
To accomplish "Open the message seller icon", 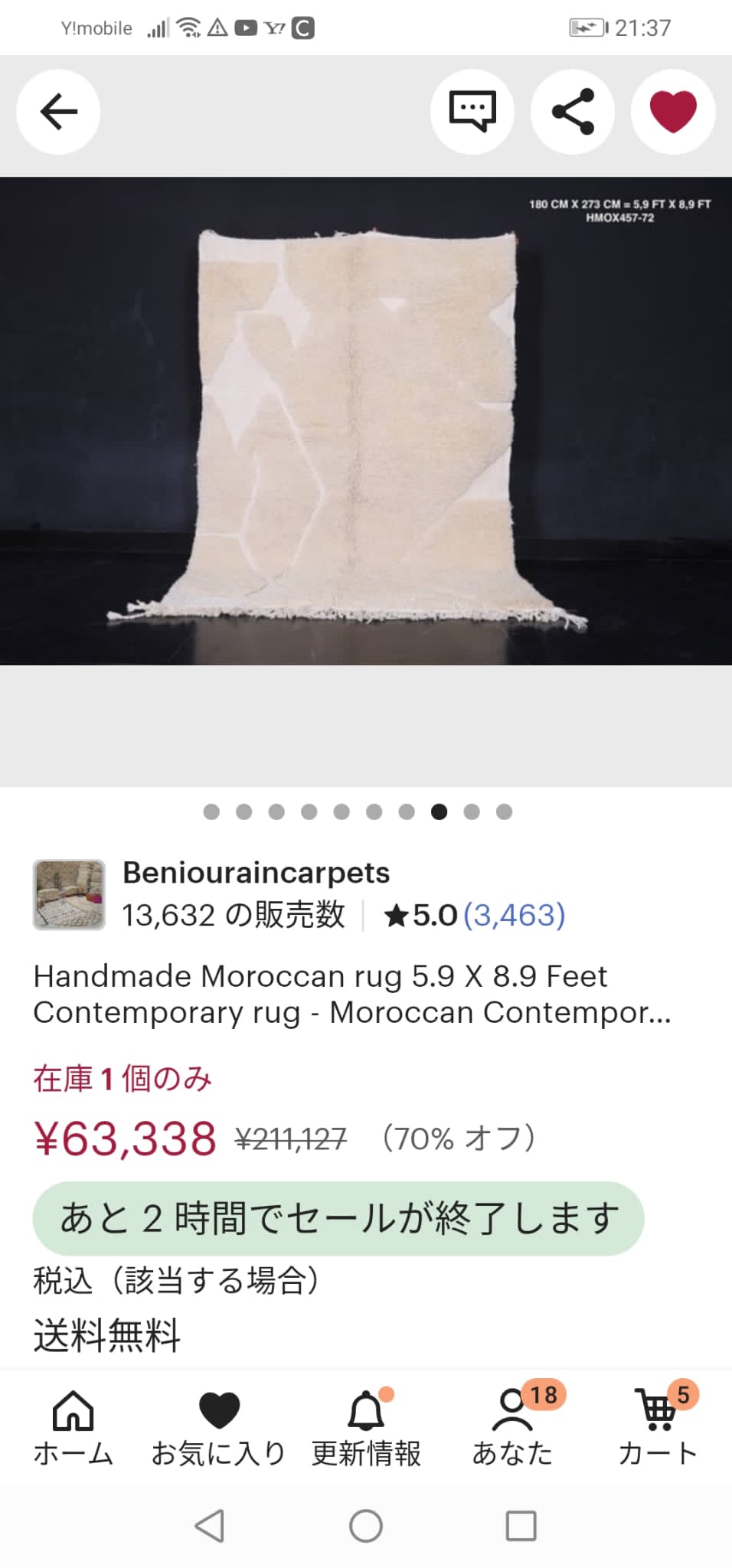I will pyautogui.click(x=472, y=112).
